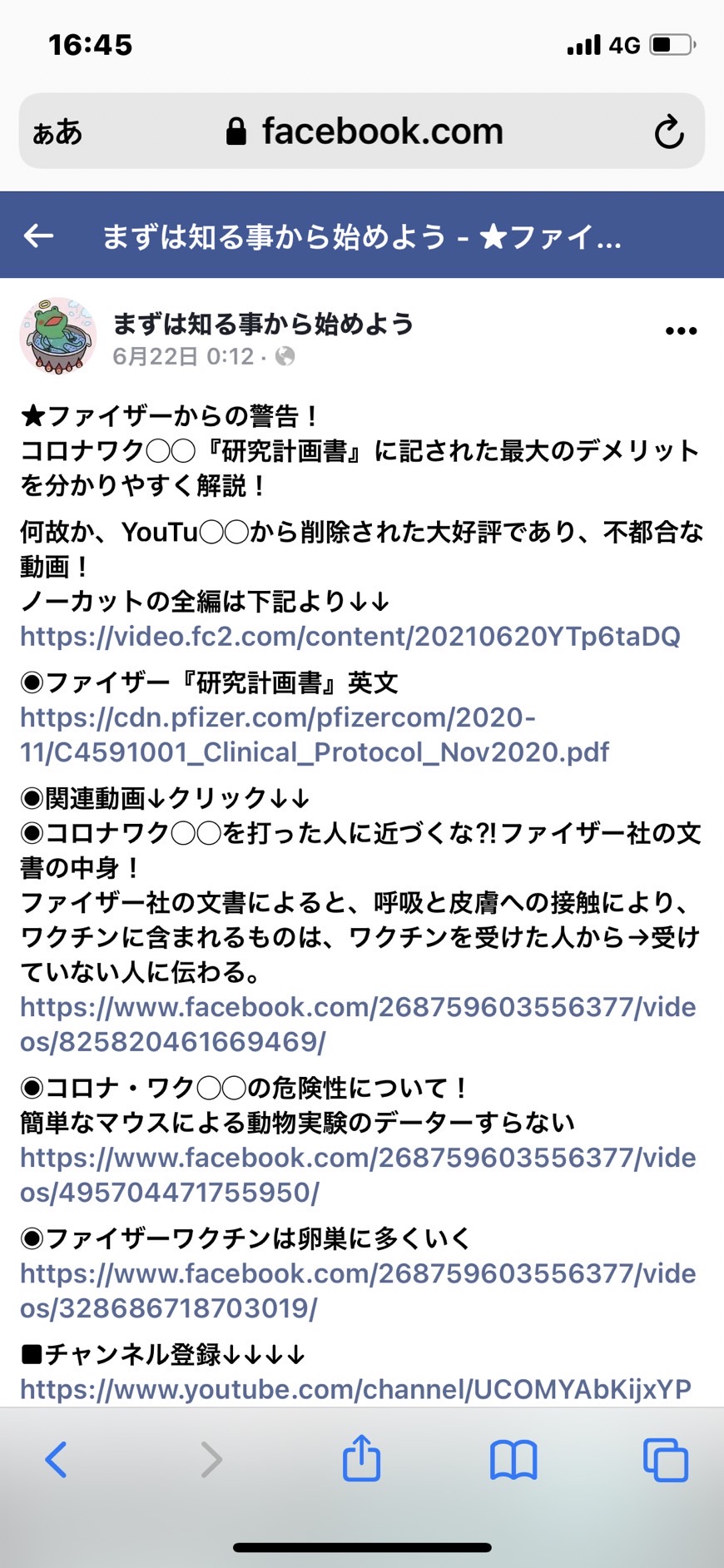Open the post's three-dot options menu
The width and height of the screenshot is (724, 1568).
(681, 331)
